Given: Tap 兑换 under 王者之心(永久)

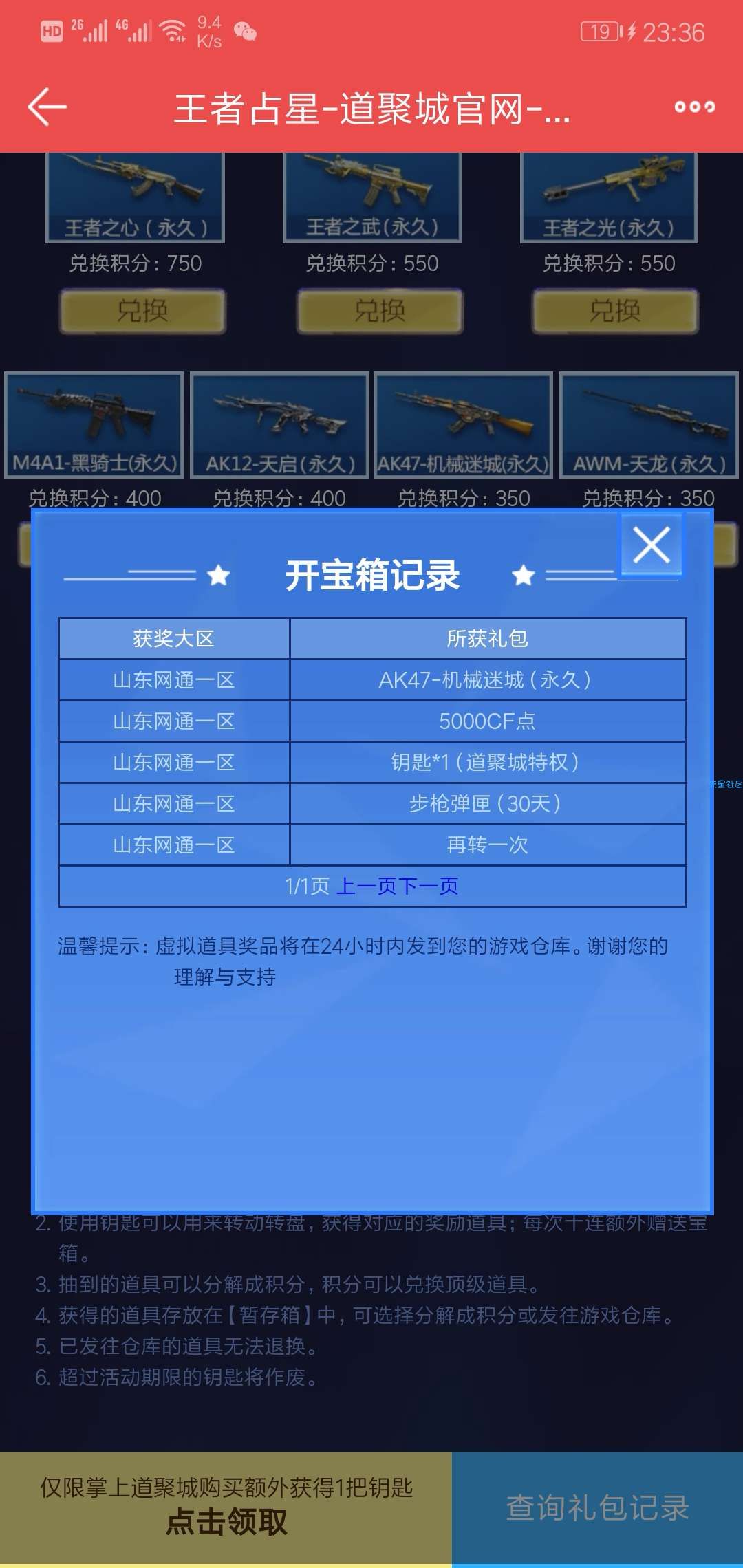Looking at the screenshot, I should [x=142, y=311].
